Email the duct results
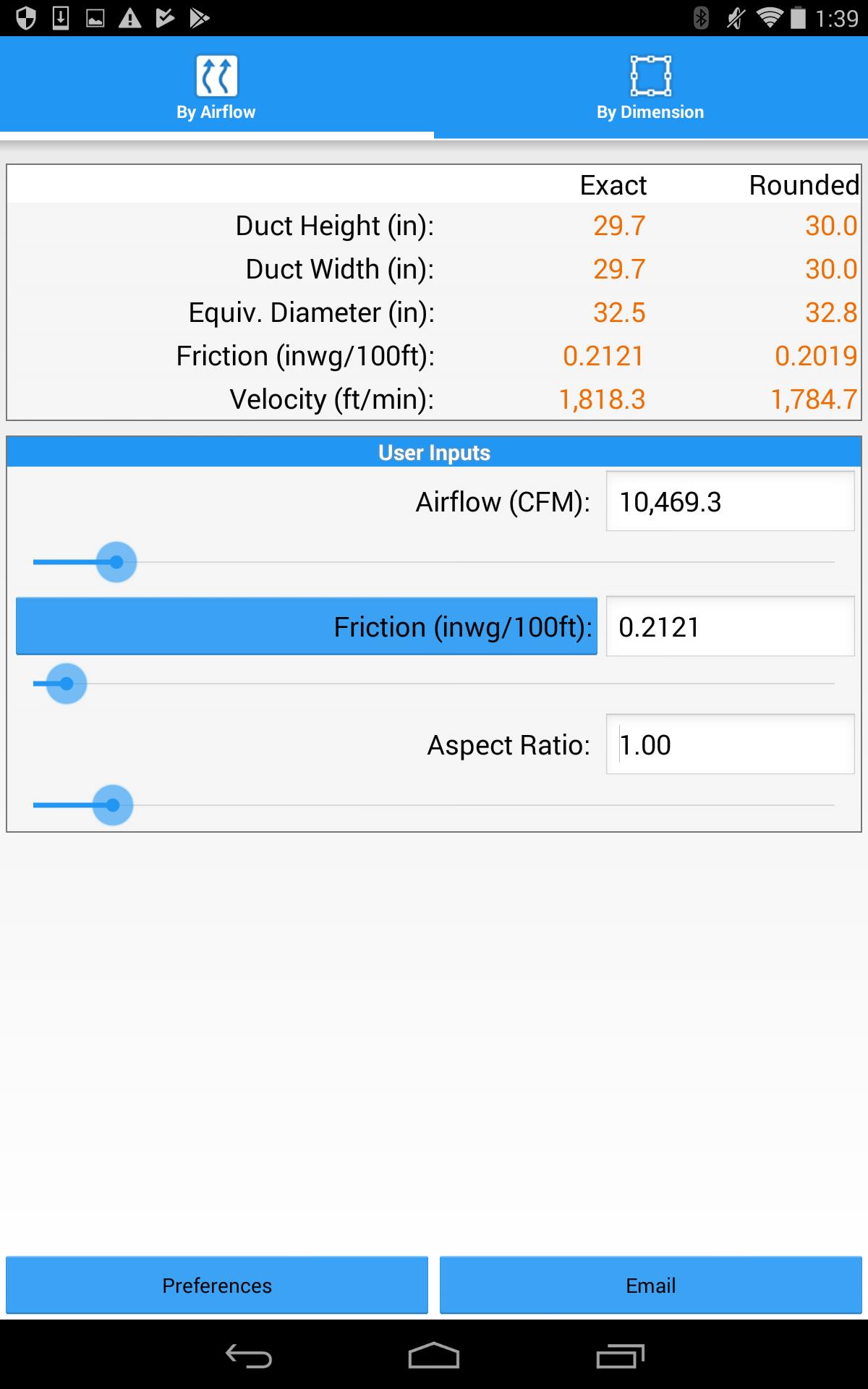This screenshot has width=868, height=1389. (x=651, y=1286)
